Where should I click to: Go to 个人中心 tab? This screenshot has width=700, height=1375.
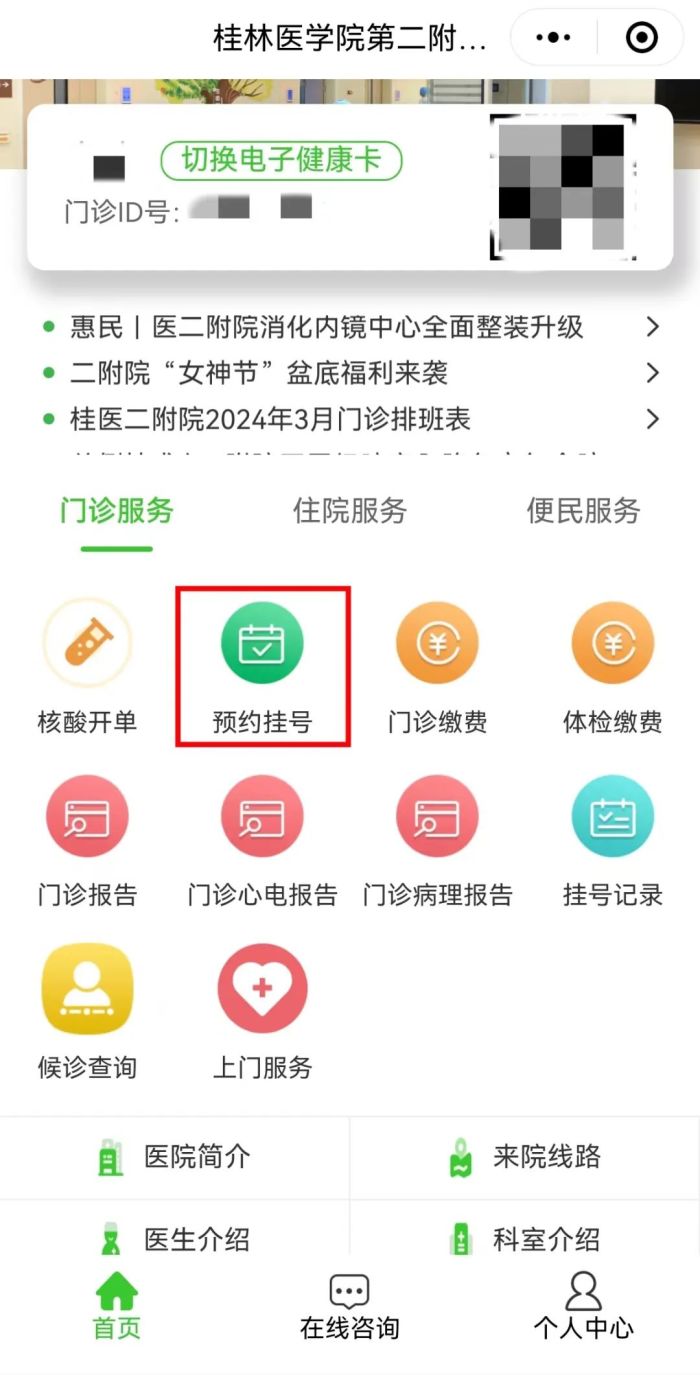coord(583,1306)
